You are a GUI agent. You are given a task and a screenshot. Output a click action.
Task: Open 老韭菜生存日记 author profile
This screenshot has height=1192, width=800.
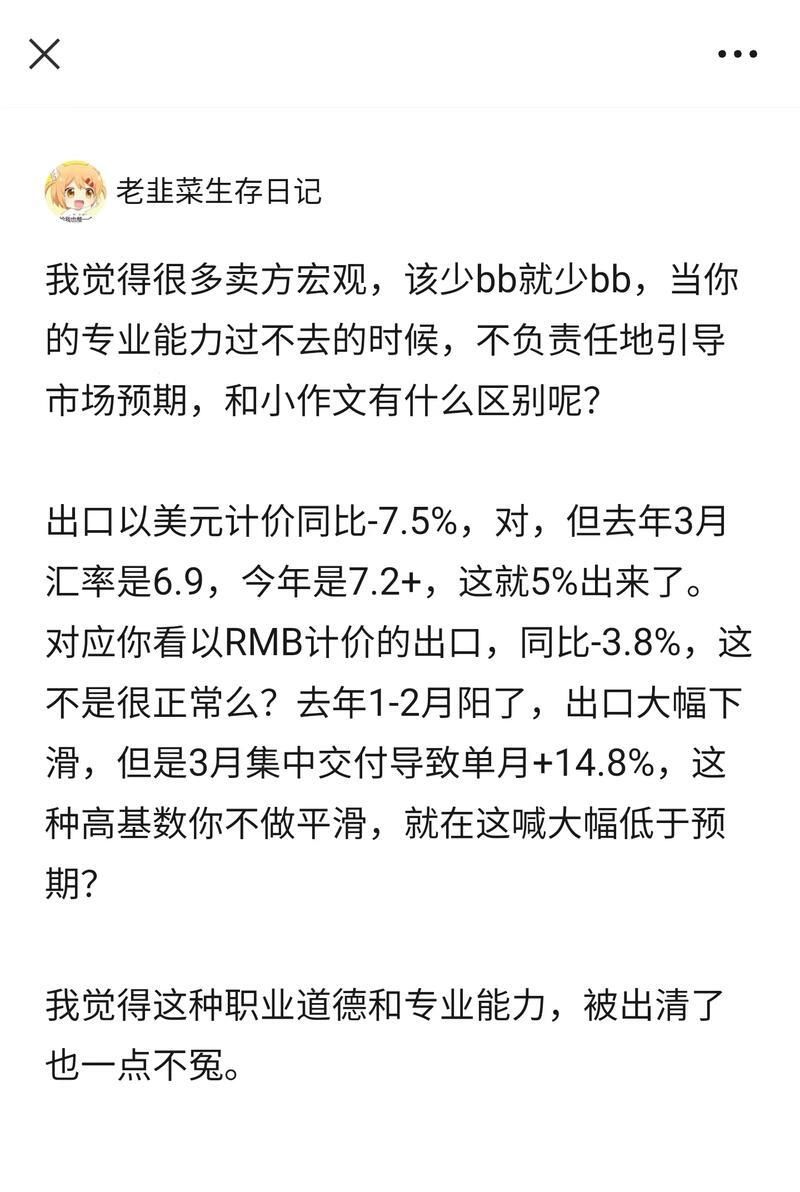219,190
